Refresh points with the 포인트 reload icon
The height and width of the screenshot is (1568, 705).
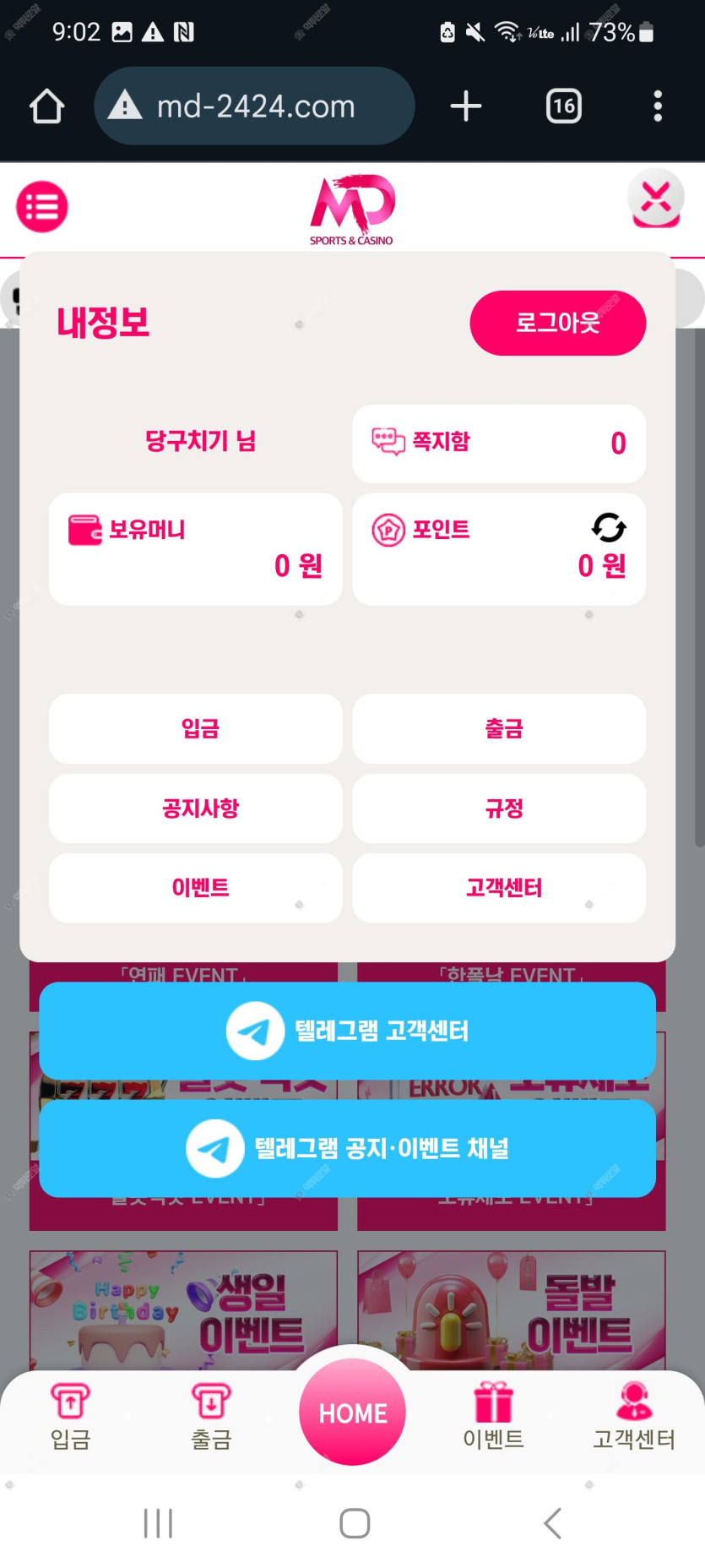click(x=608, y=527)
